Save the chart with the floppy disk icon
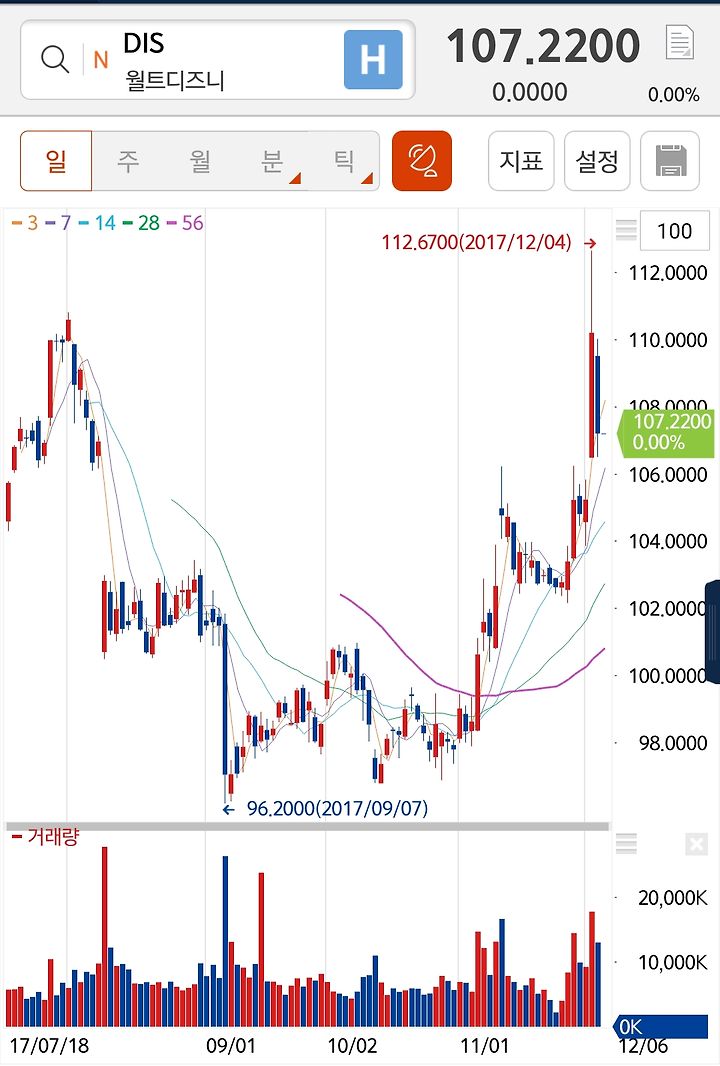 (670, 161)
